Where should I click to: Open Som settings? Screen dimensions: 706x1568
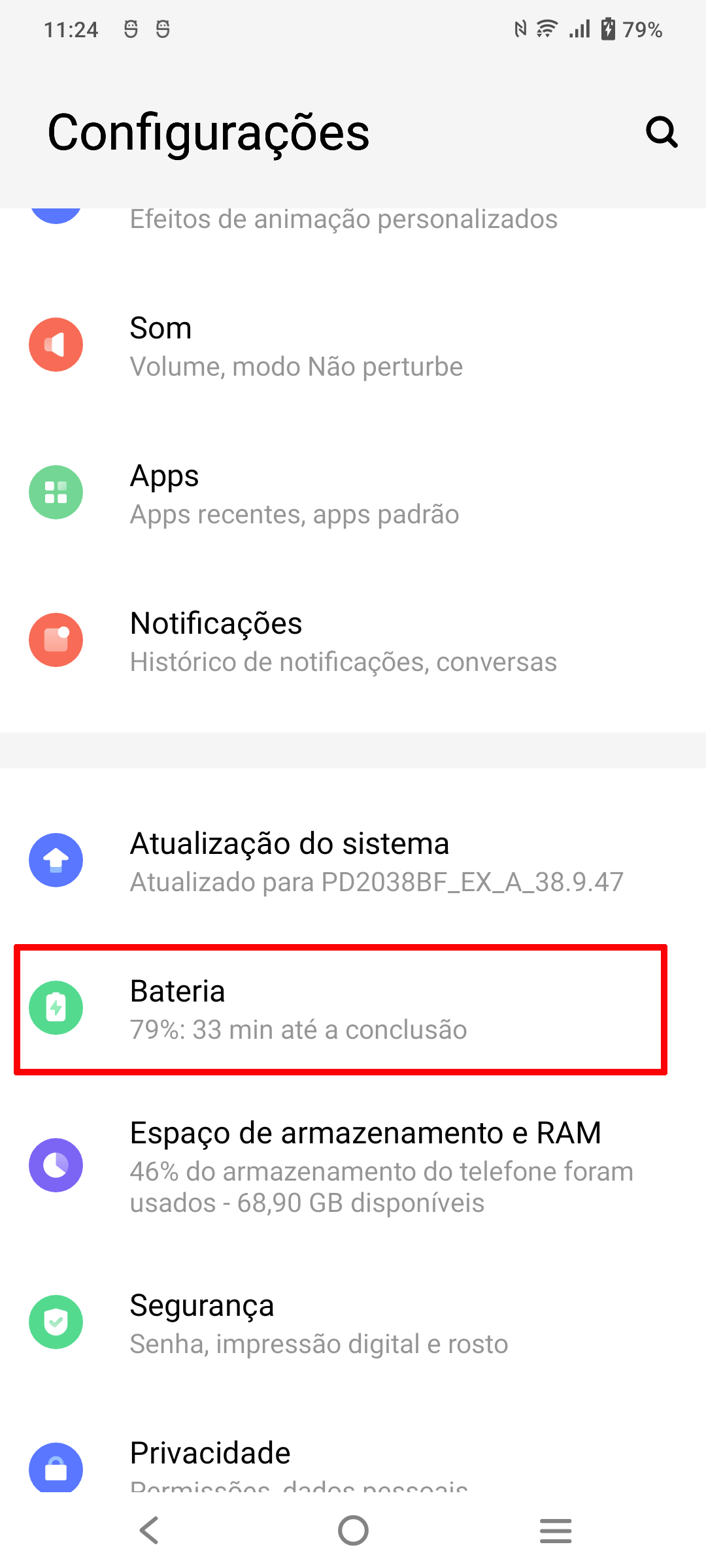(353, 346)
